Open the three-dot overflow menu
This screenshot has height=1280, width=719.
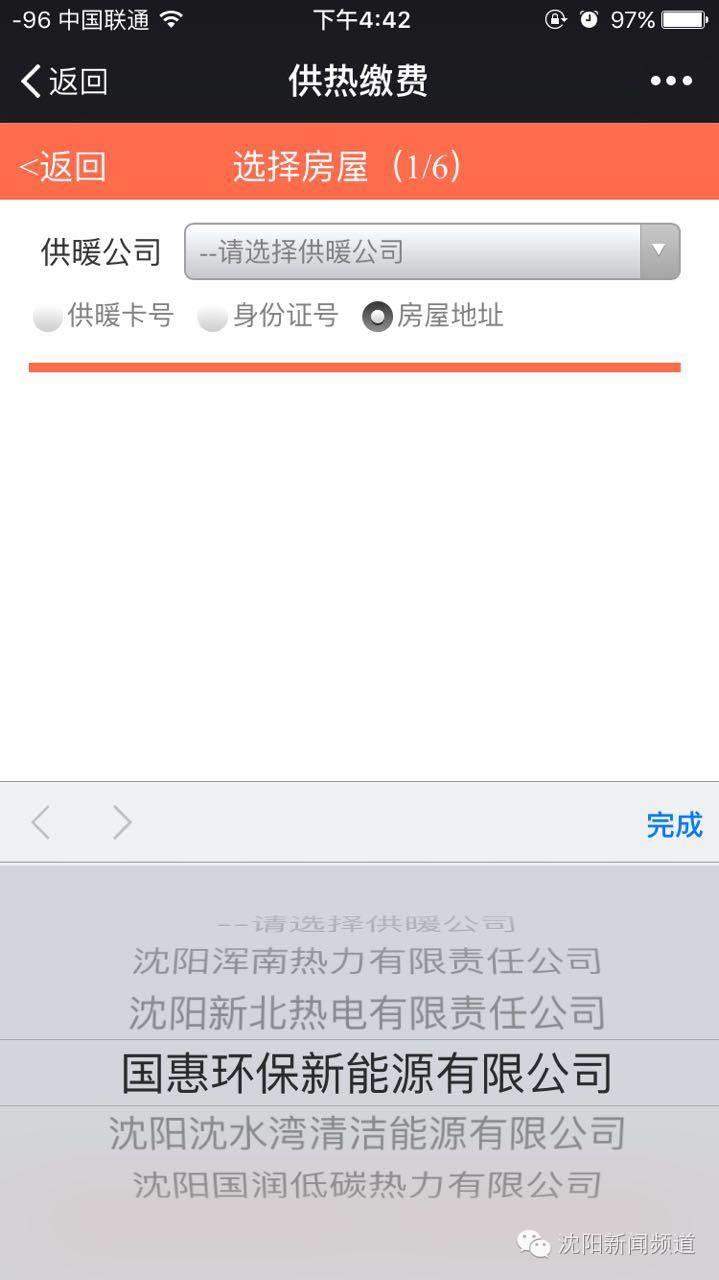tap(671, 81)
